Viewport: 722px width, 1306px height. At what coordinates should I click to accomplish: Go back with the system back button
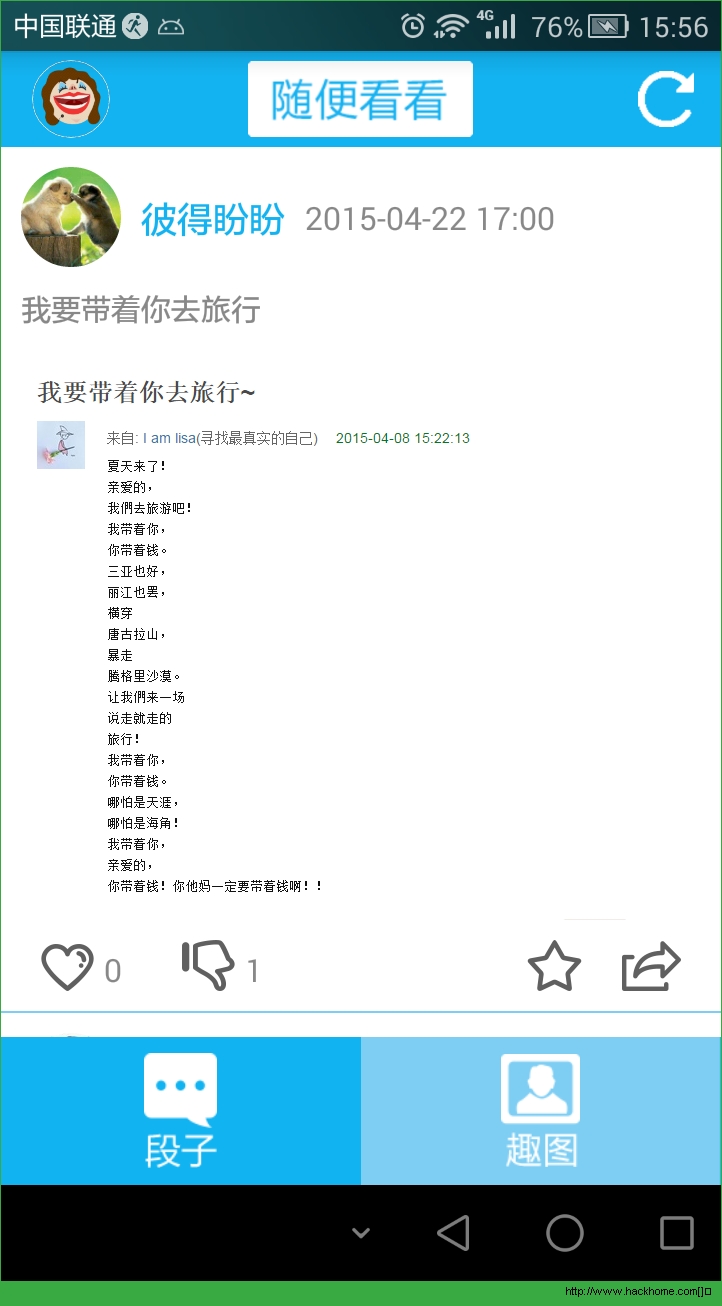pos(454,1233)
